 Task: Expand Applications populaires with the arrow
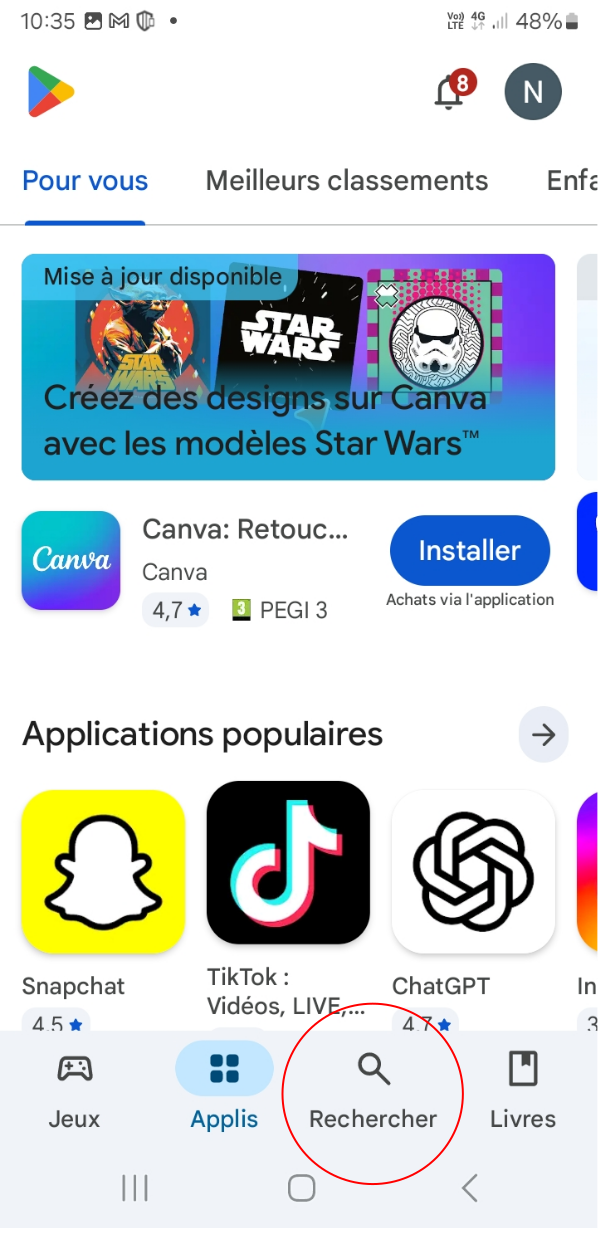[543, 736]
